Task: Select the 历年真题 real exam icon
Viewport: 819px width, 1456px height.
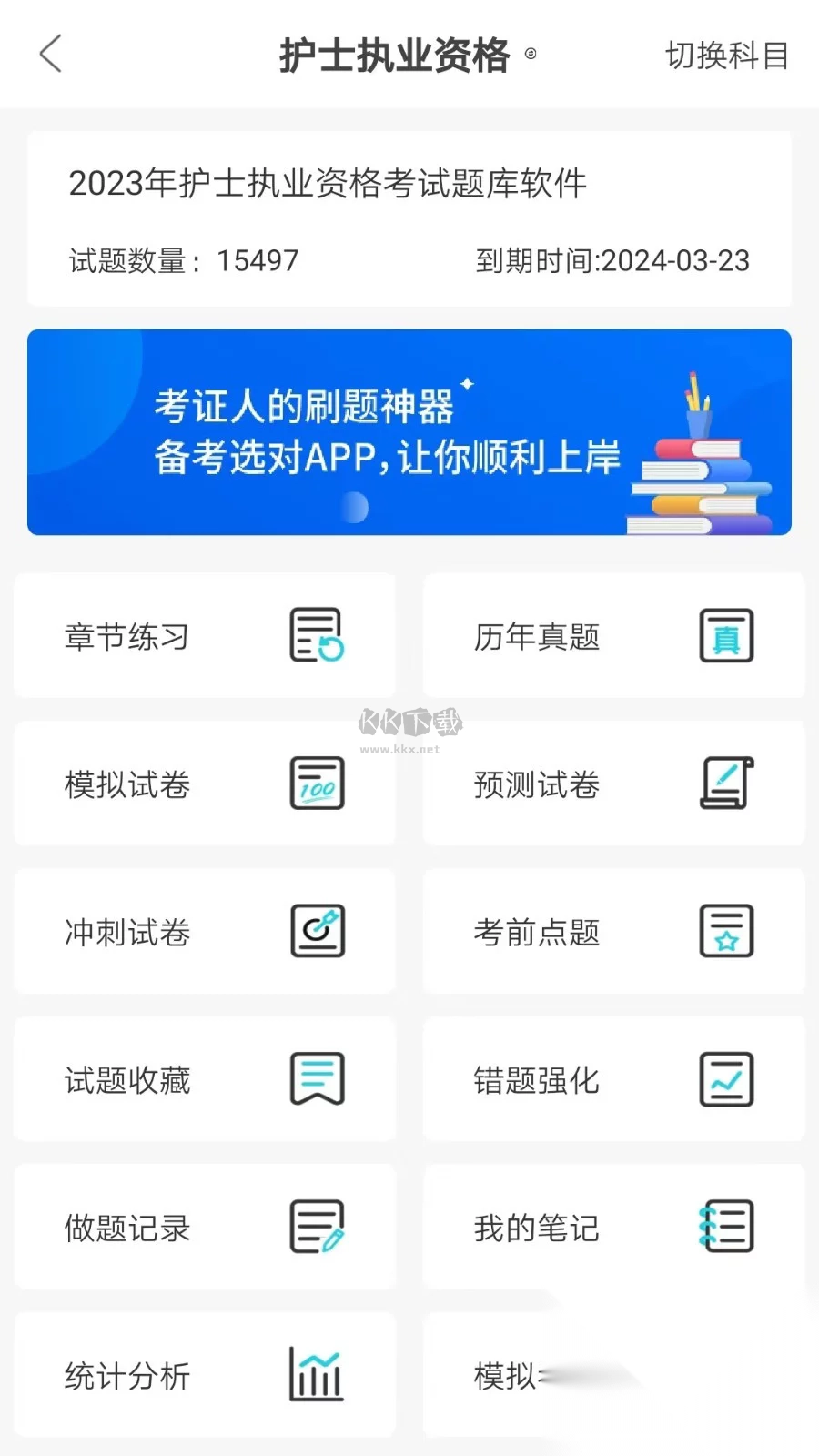Action: [x=725, y=636]
